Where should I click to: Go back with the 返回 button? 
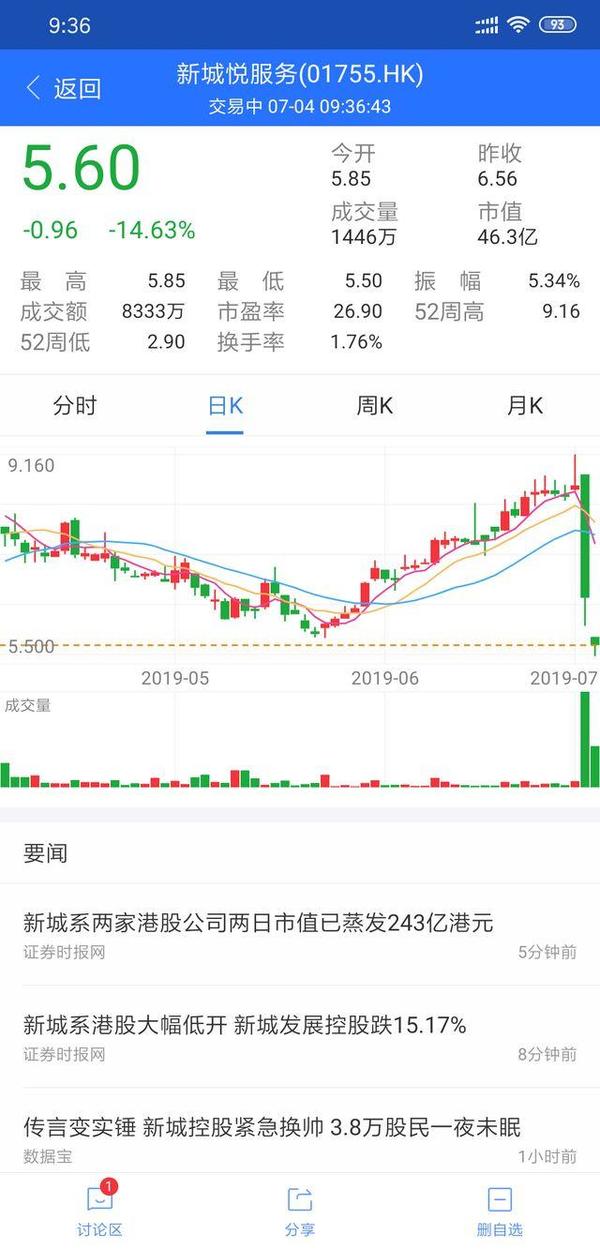64,88
